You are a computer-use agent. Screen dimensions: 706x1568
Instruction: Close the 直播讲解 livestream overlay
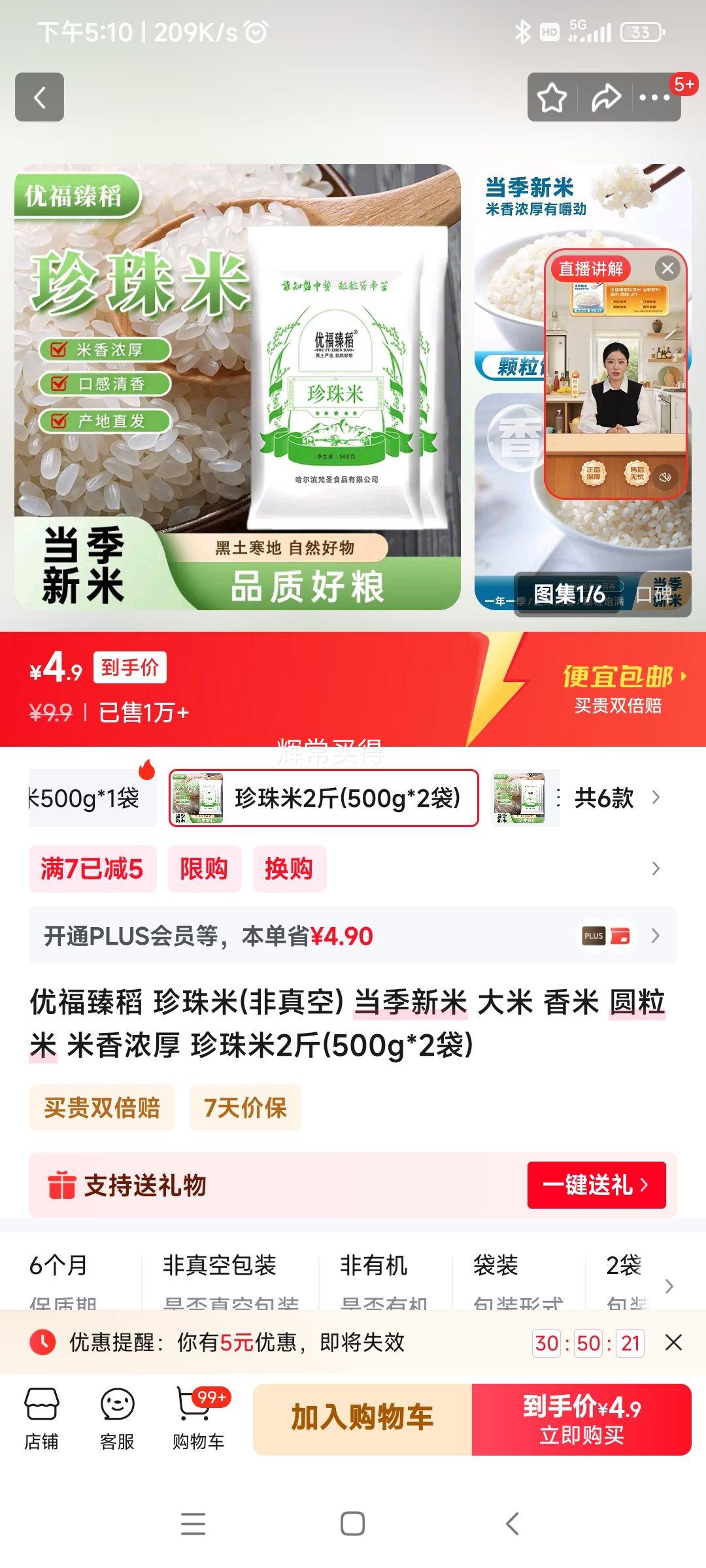coord(666,269)
